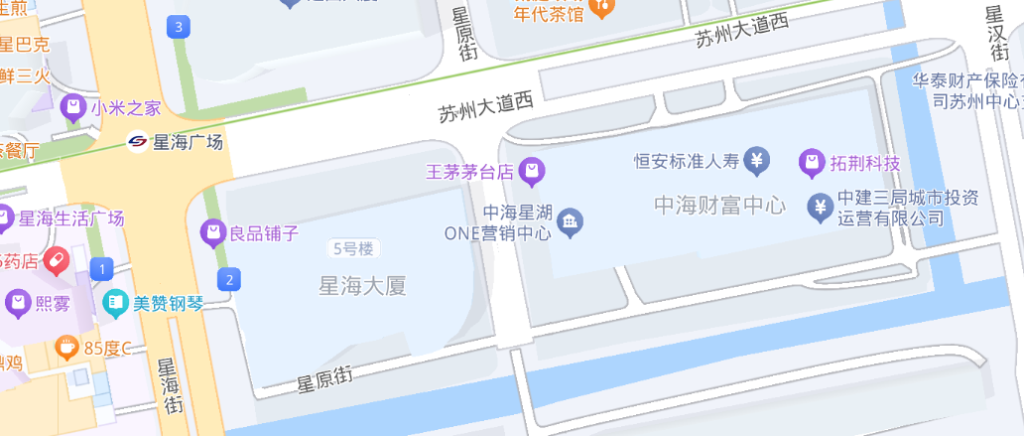This screenshot has width=1024, height=436.
Task: Select the 熙雾 shop marker
Action: (17, 300)
